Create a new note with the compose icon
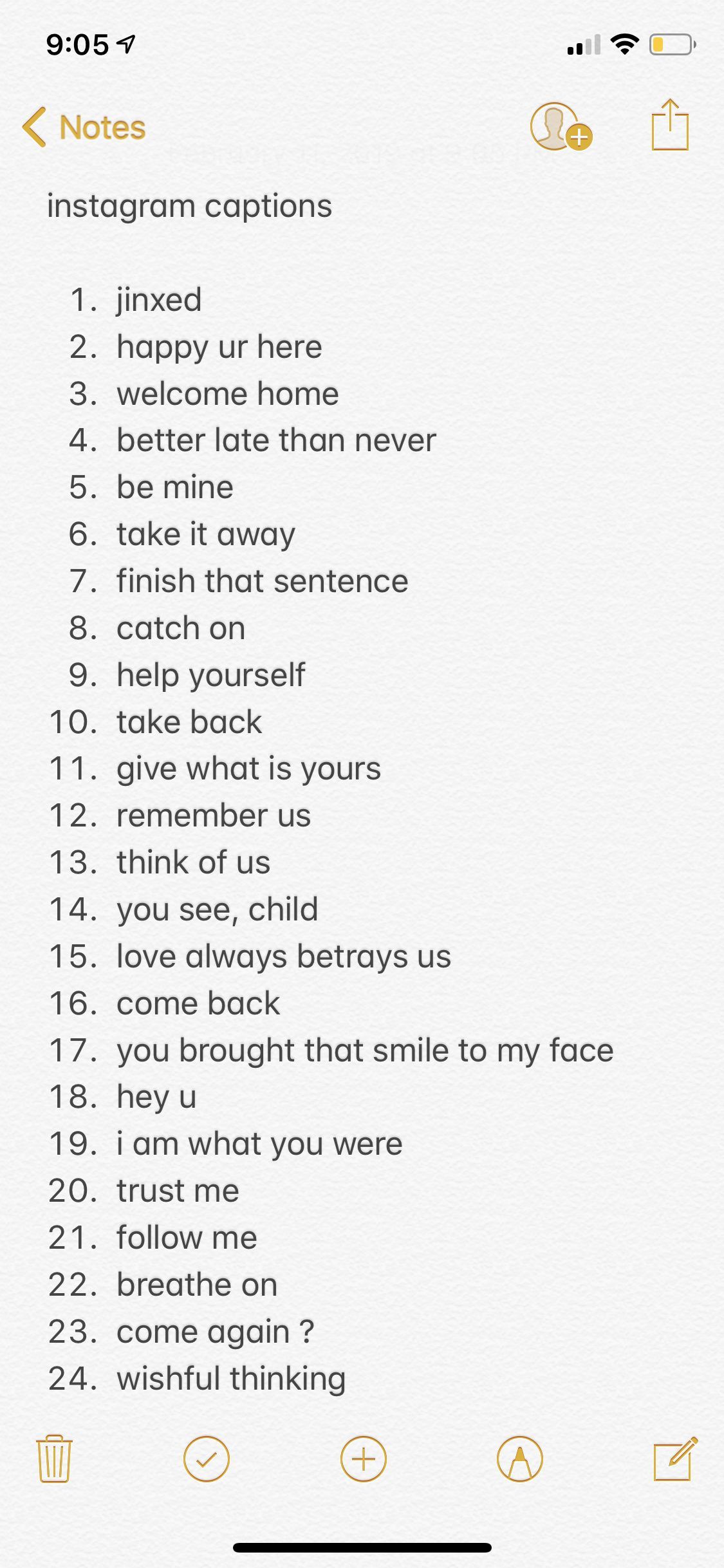This screenshot has height=1568, width=724. tap(672, 1460)
